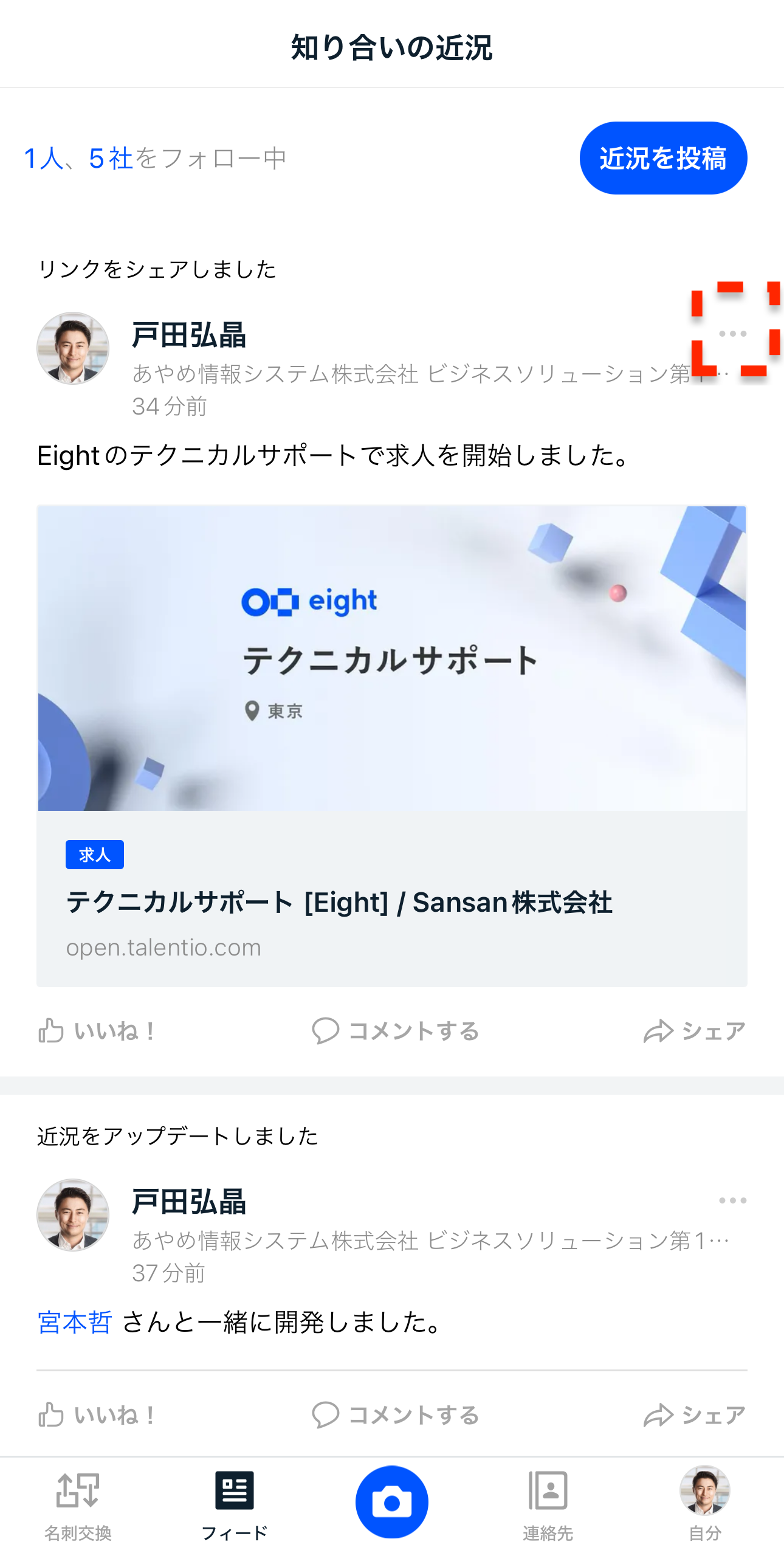The height and width of the screenshot is (1567, 784).
Task: Share the 一緒に開発しました post
Action: [x=694, y=1415]
